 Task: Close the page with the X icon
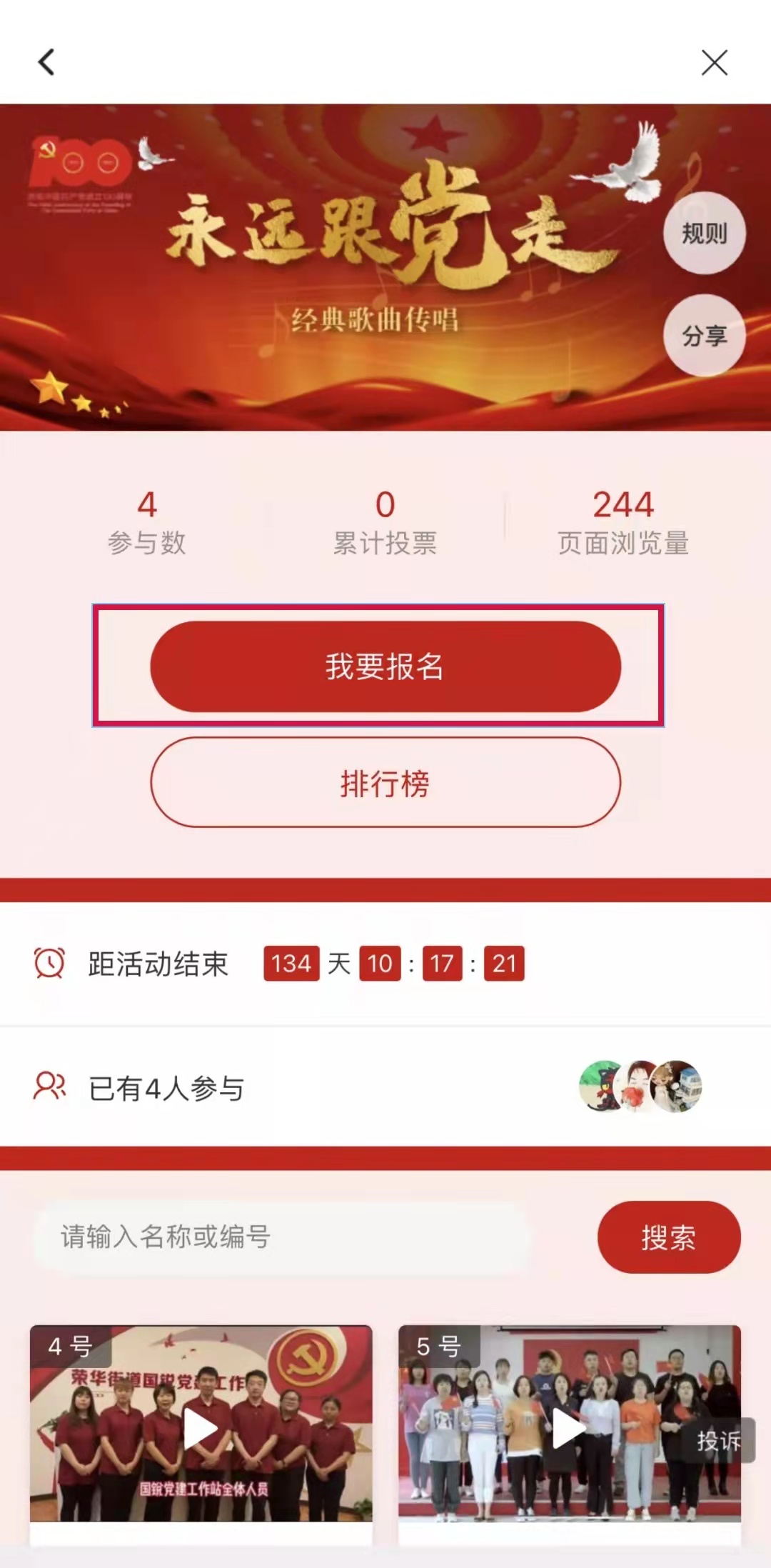coord(714,62)
